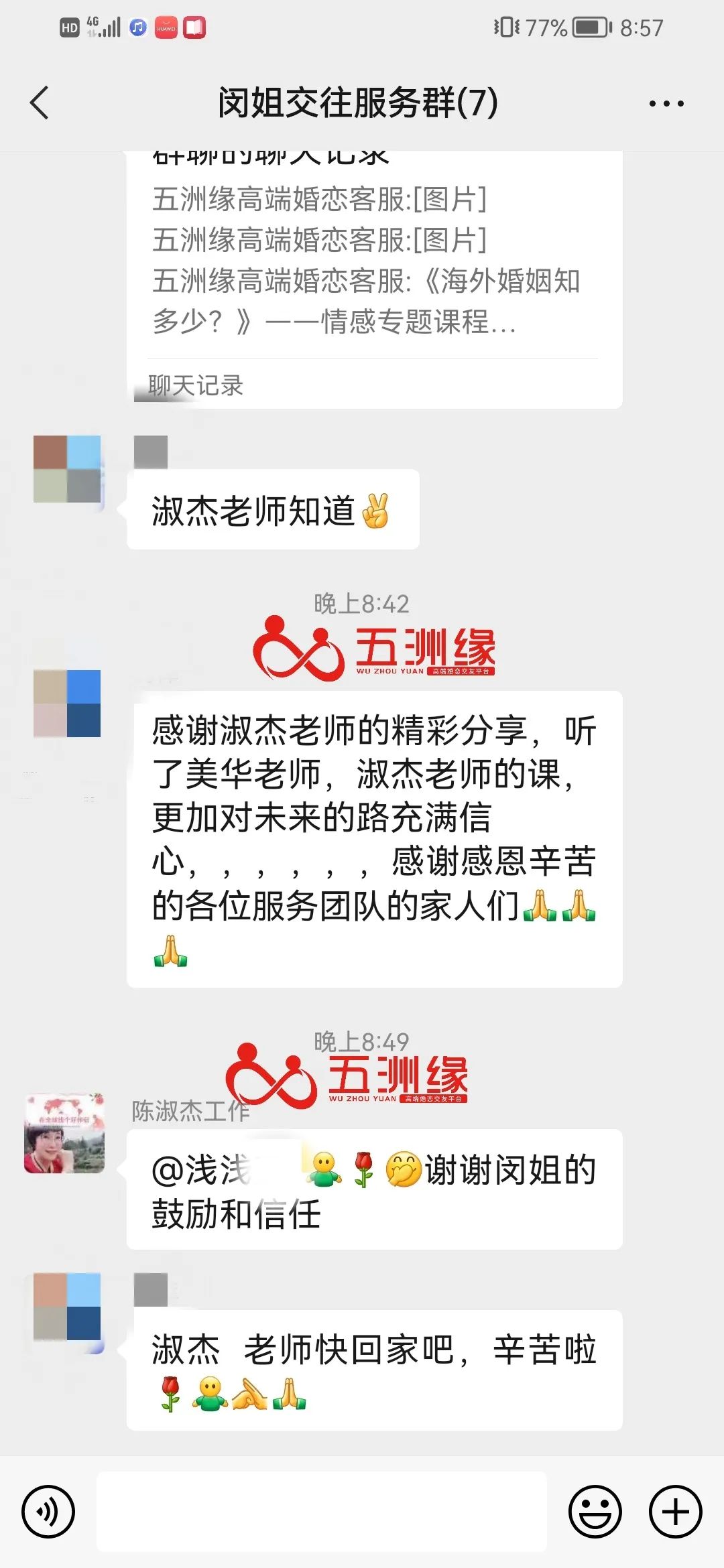
Task: Open avatar of the 感谢淑杰老师 message sender
Action: (67, 704)
